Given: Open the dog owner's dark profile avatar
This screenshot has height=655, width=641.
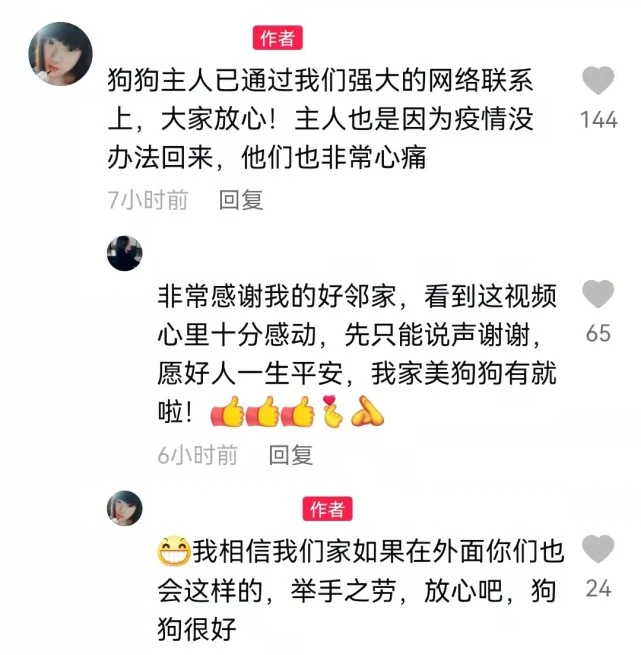Looking at the screenshot, I should pyautogui.click(x=125, y=254).
